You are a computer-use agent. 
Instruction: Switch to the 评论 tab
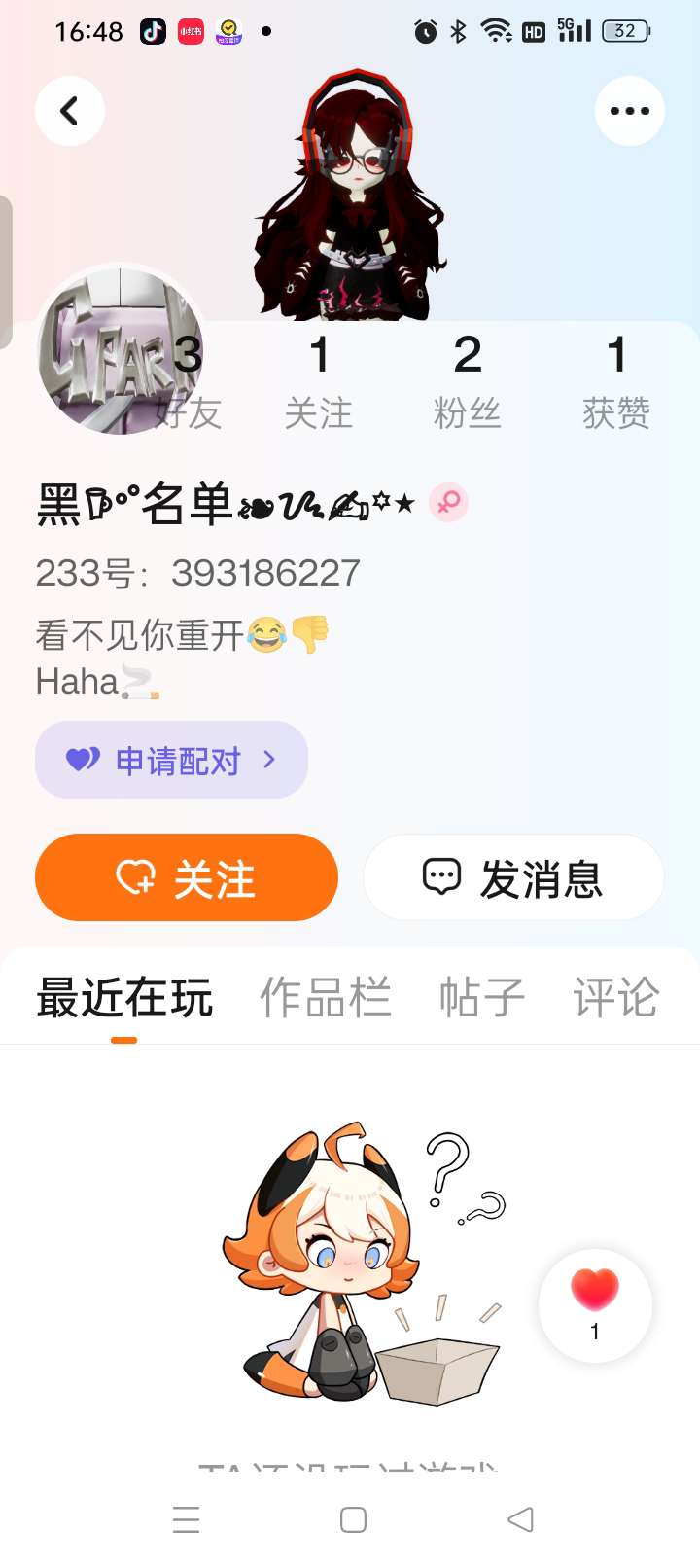[615, 998]
